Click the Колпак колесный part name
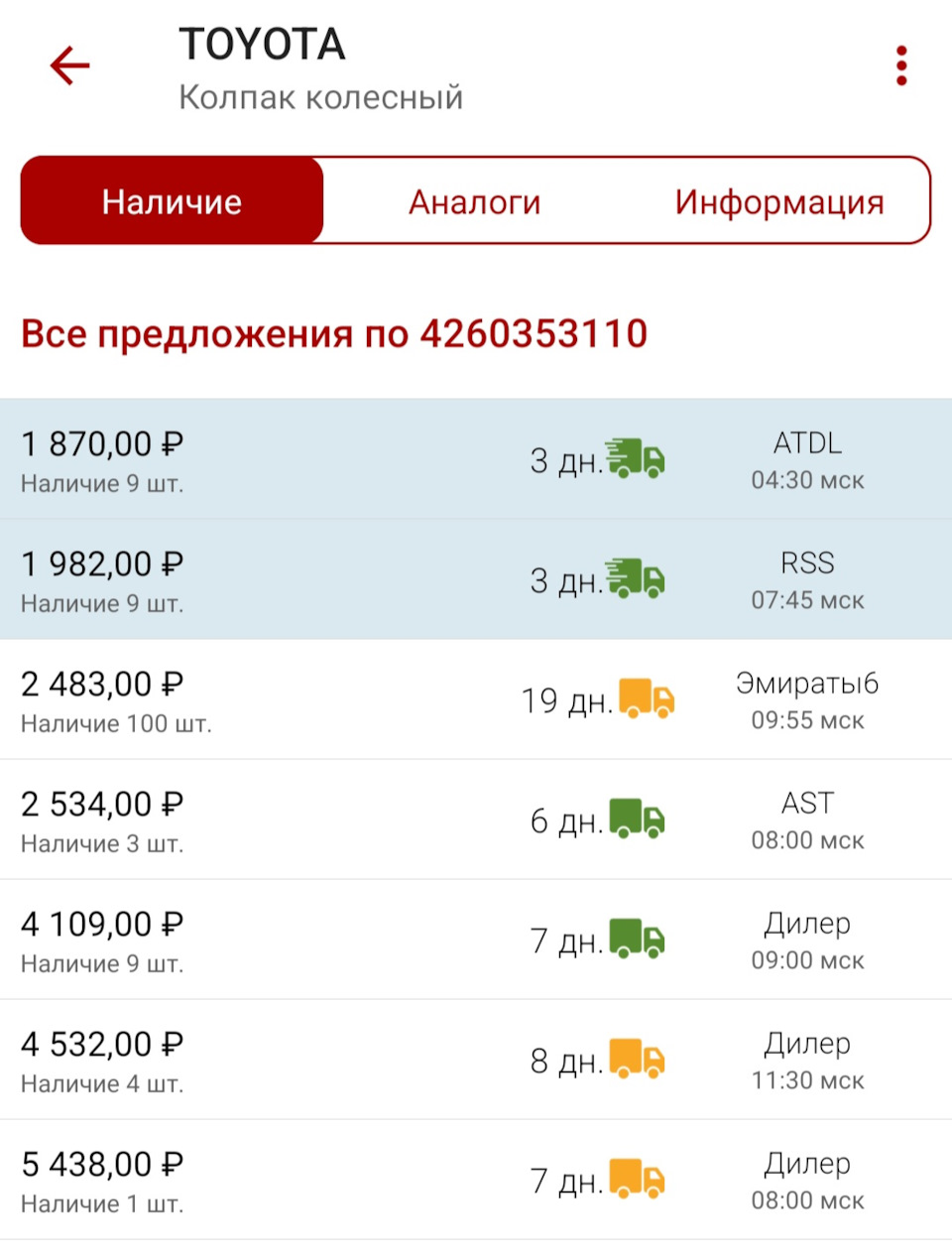Screen dimensions: 952x1254 pyautogui.click(x=321, y=96)
